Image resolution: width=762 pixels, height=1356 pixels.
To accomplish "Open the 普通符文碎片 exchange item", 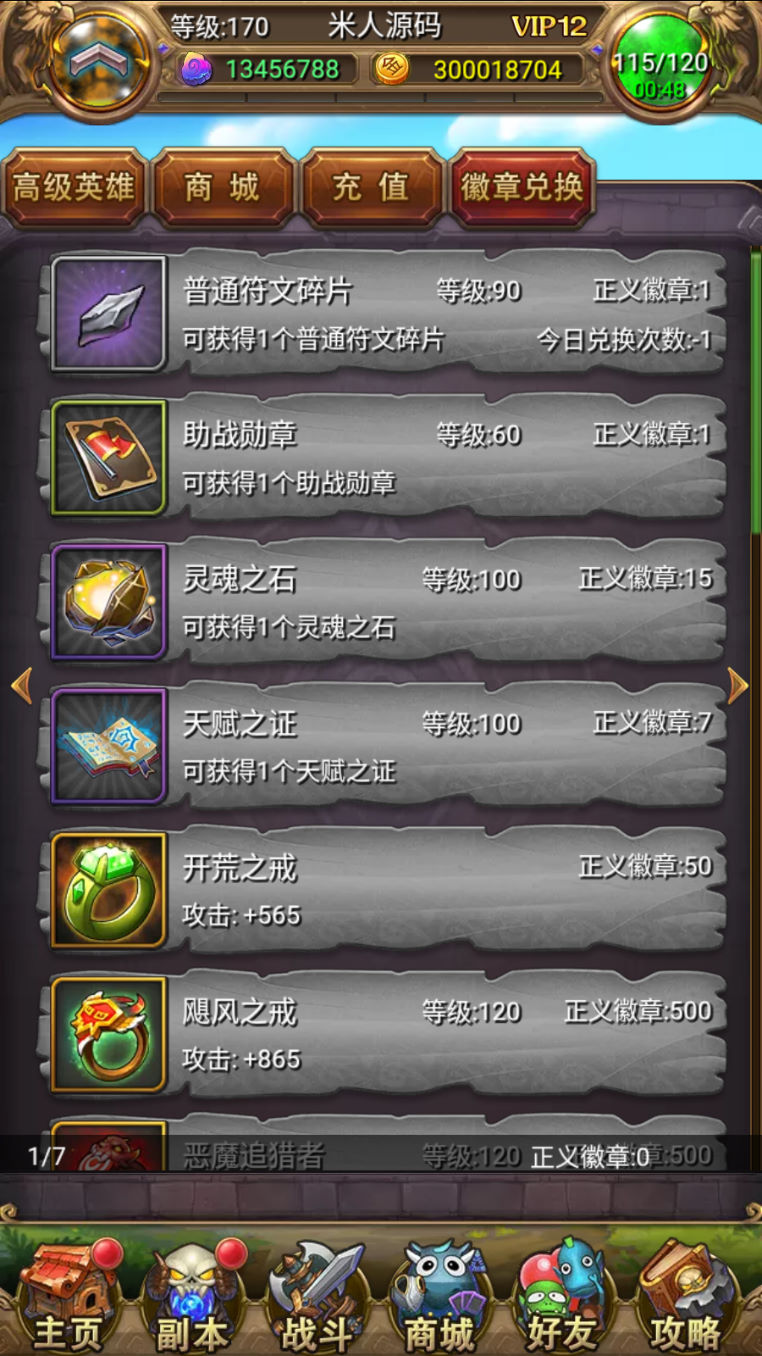I will pyautogui.click(x=385, y=314).
